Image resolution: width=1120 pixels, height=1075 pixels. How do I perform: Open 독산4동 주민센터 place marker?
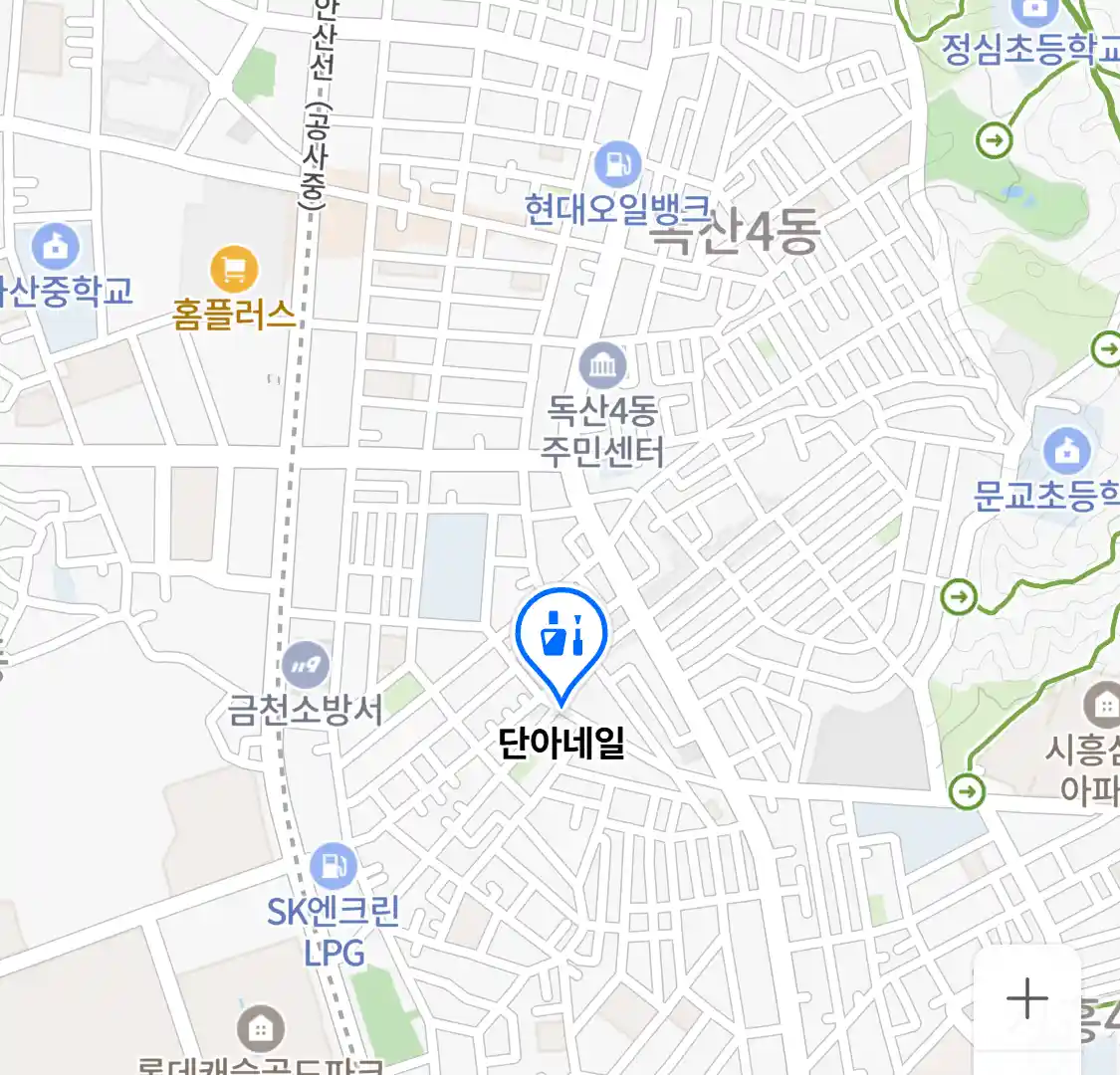[602, 365]
